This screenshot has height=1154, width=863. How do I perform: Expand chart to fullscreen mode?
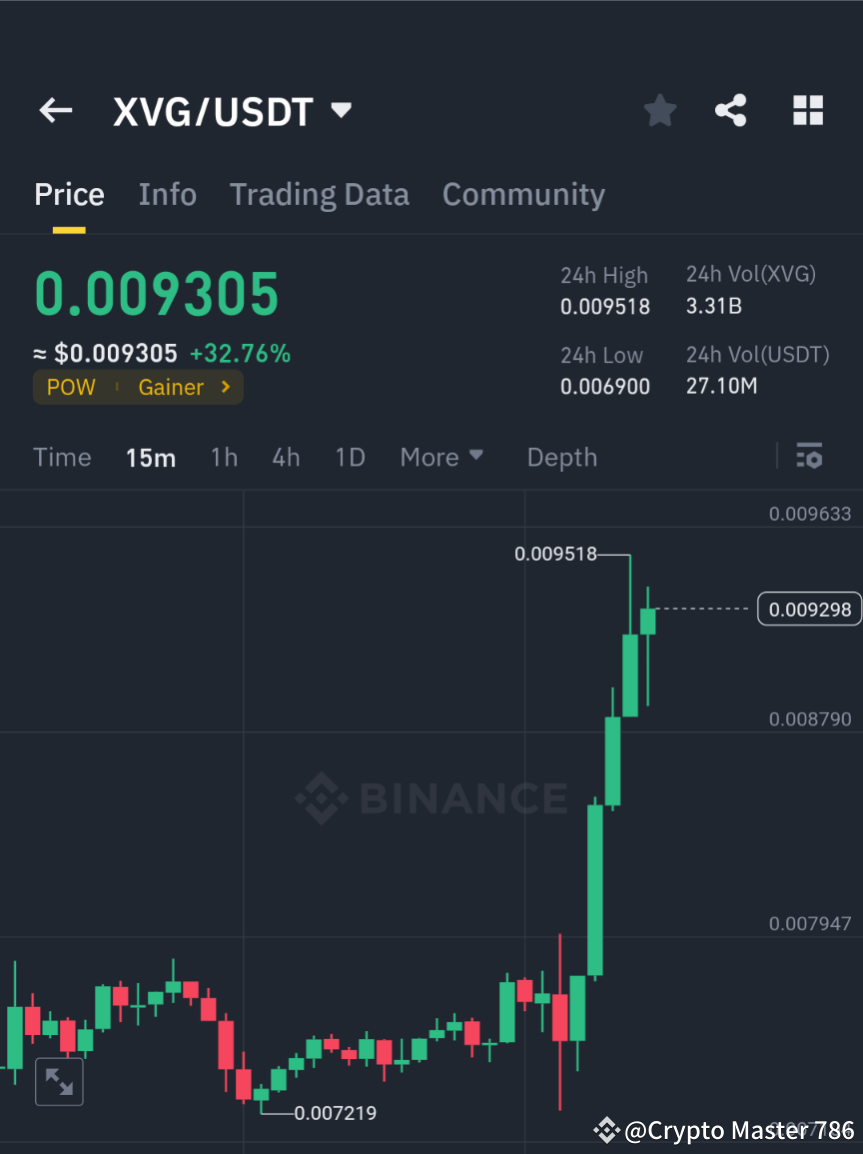tap(59, 1081)
